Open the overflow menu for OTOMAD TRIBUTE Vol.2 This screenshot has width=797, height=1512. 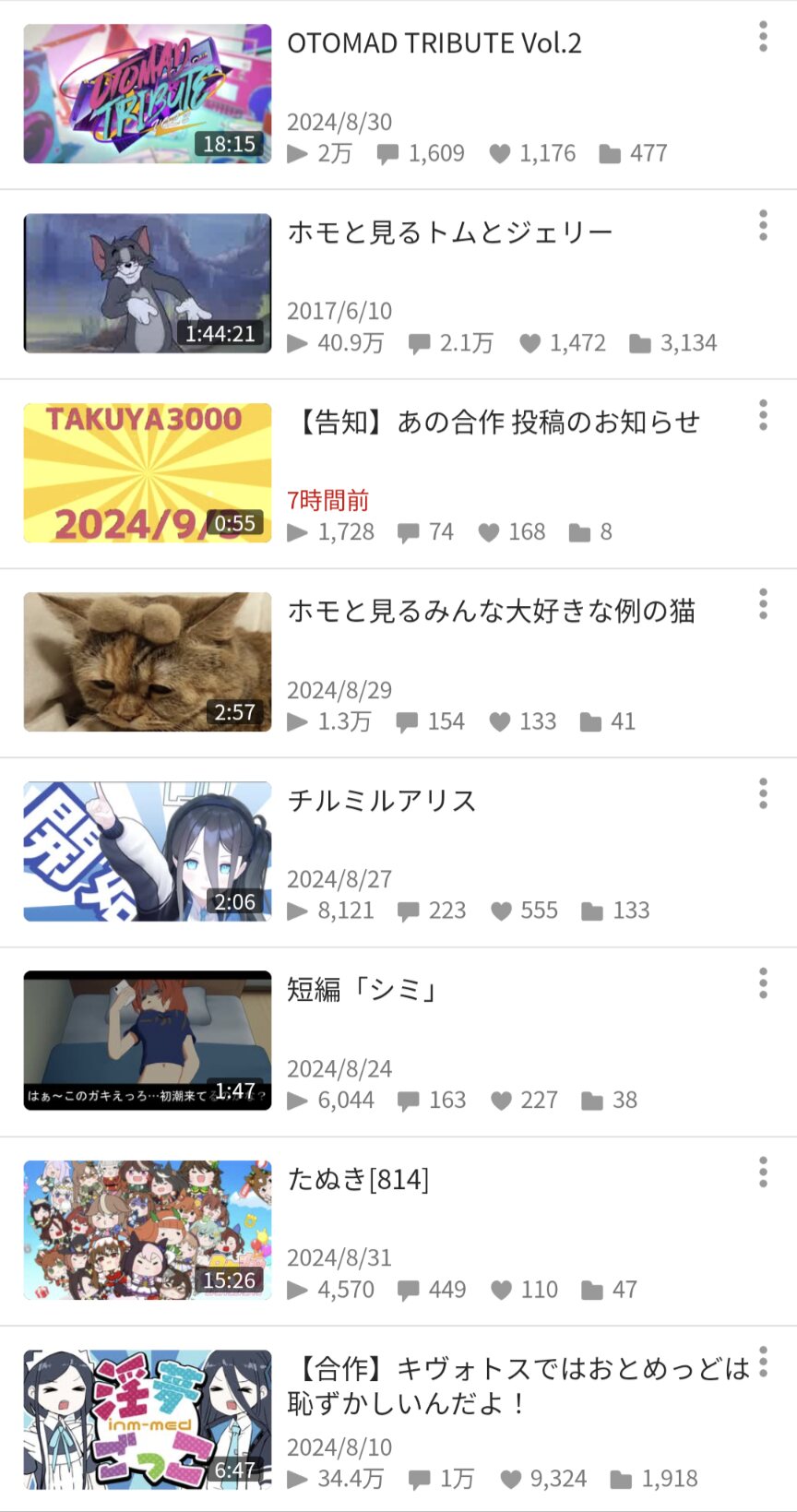click(x=763, y=37)
